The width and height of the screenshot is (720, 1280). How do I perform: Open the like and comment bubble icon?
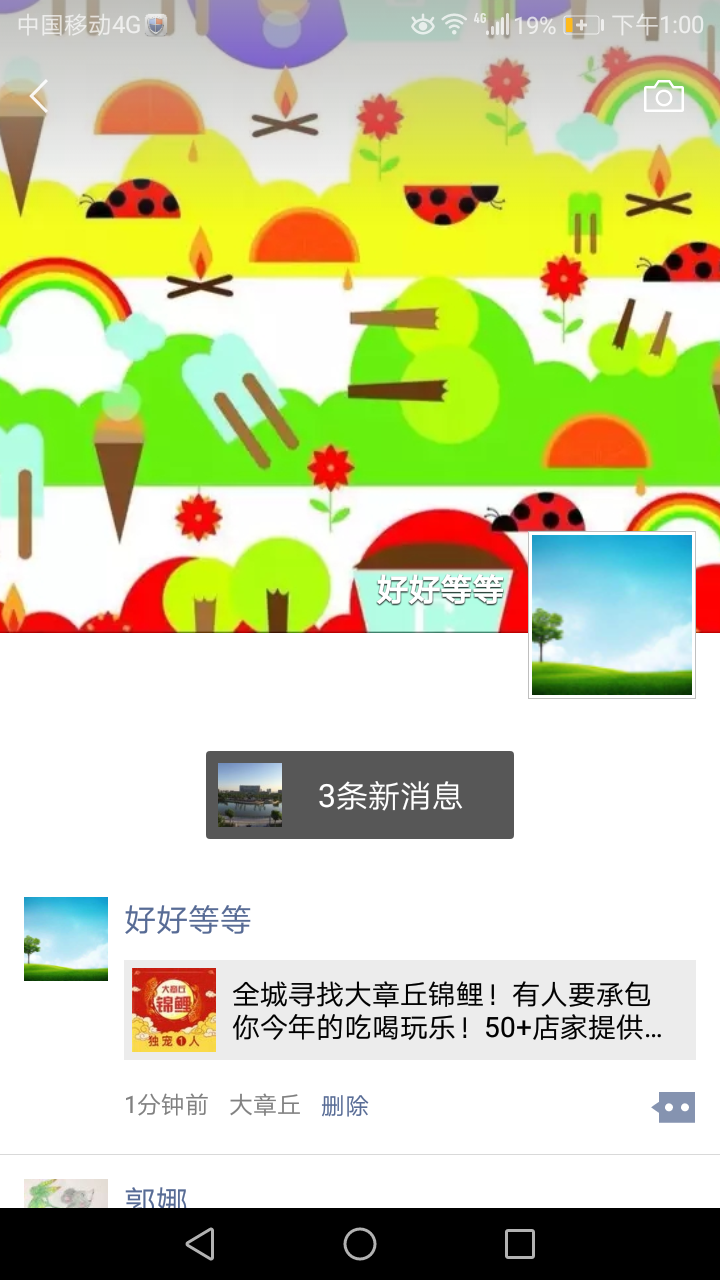674,1107
